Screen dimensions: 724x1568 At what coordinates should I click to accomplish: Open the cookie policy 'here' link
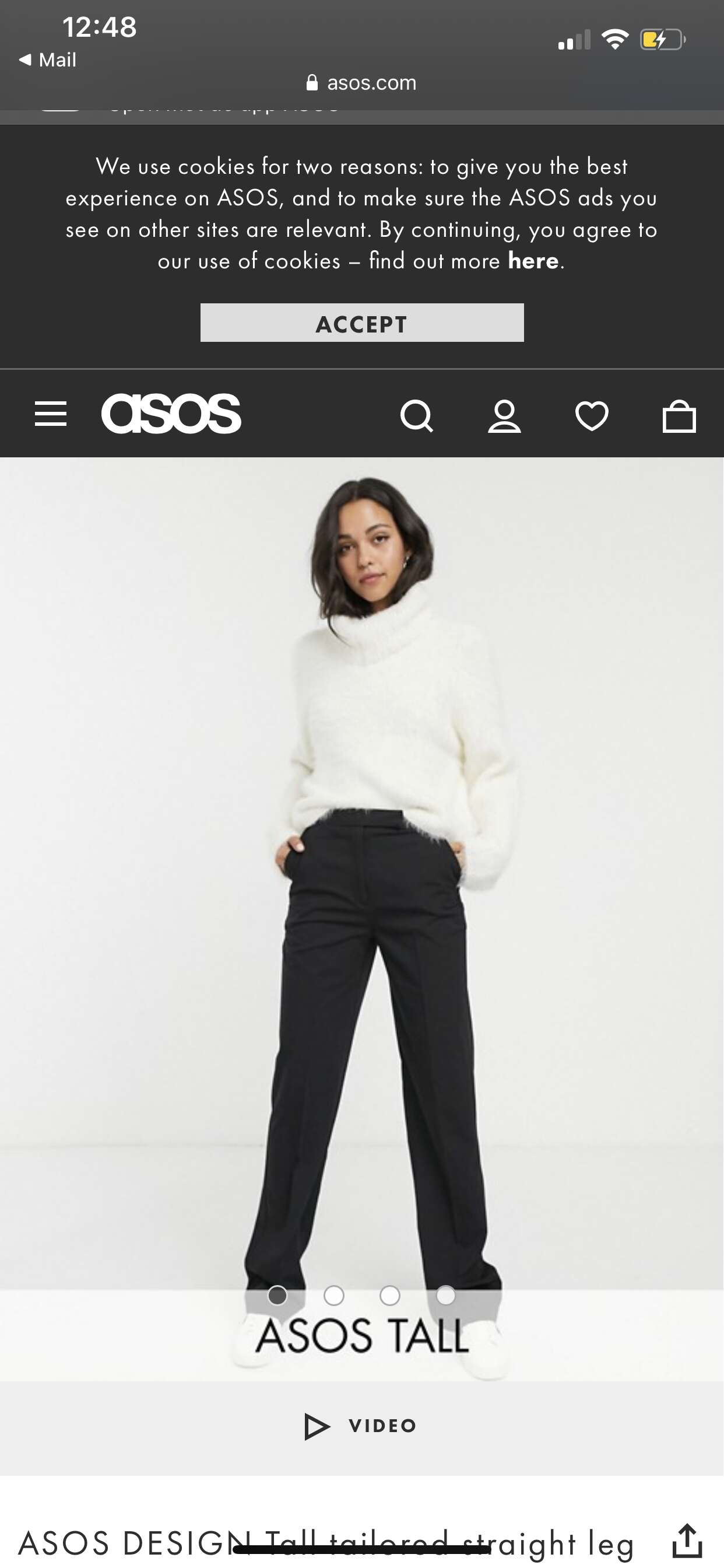click(533, 261)
